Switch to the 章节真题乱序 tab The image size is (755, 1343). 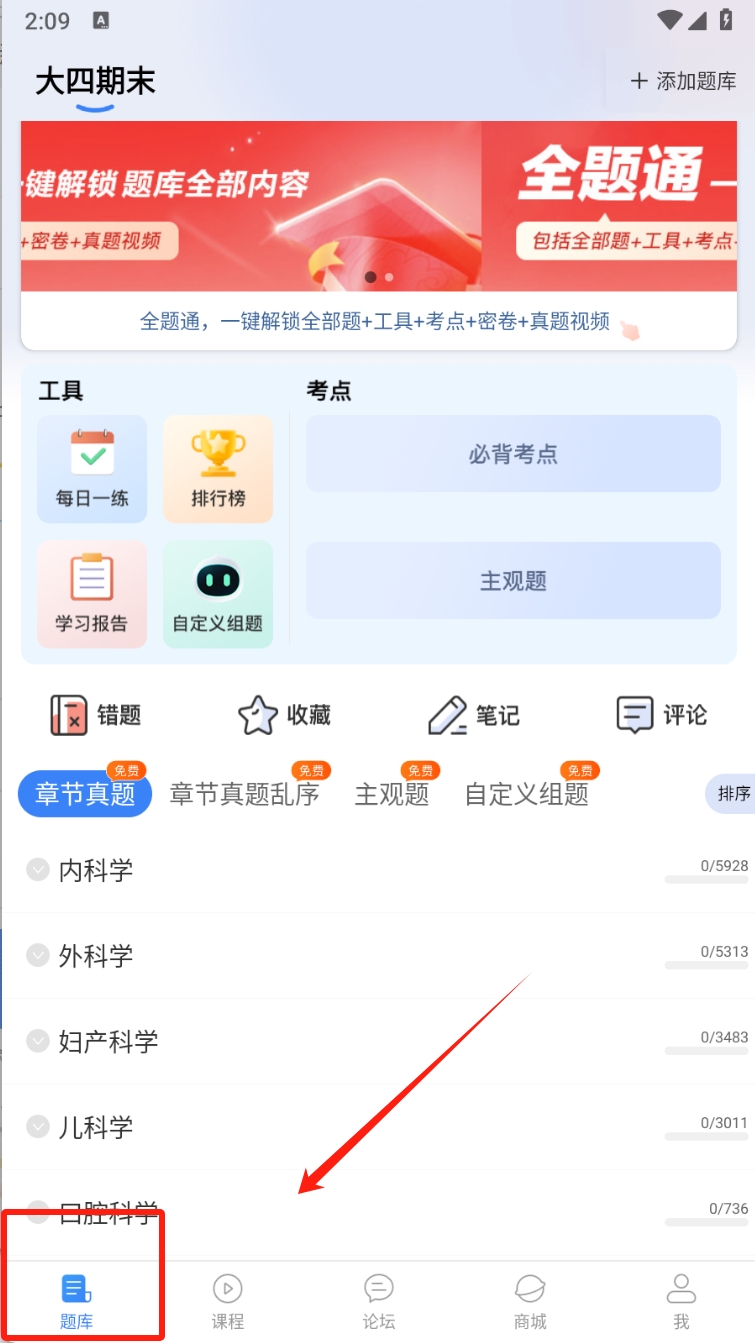(245, 795)
